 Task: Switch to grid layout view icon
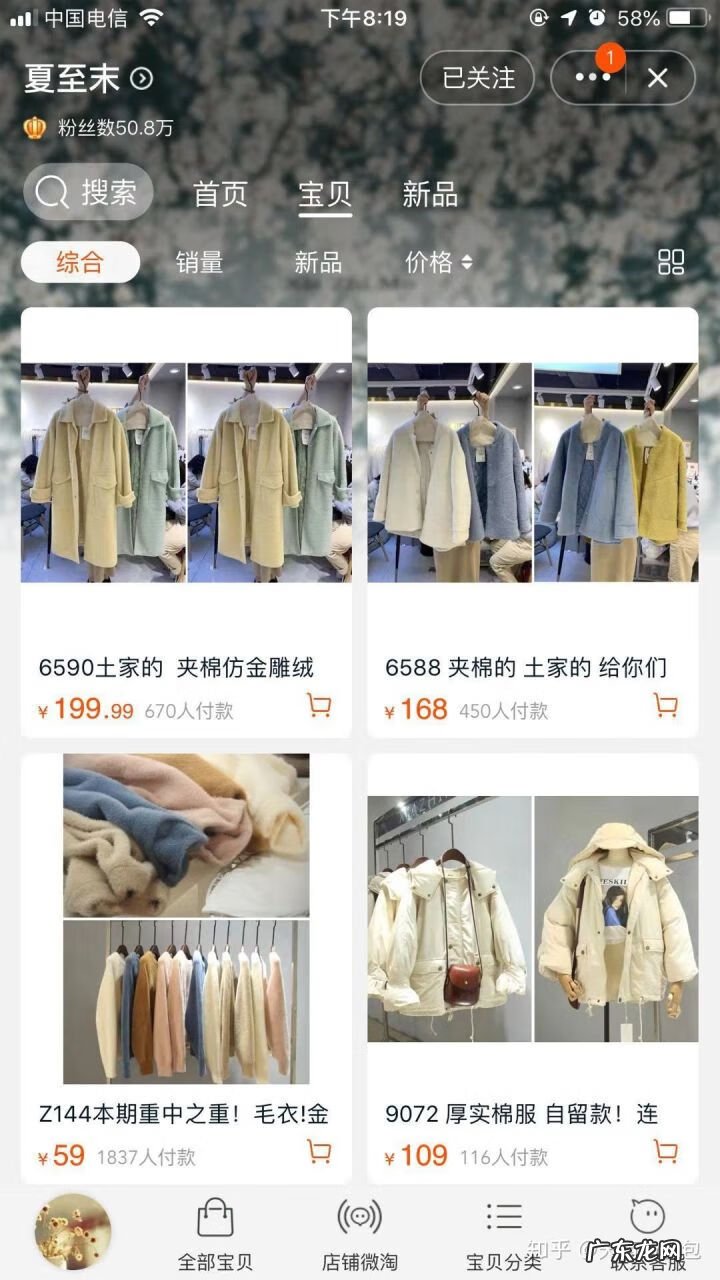coord(672,261)
